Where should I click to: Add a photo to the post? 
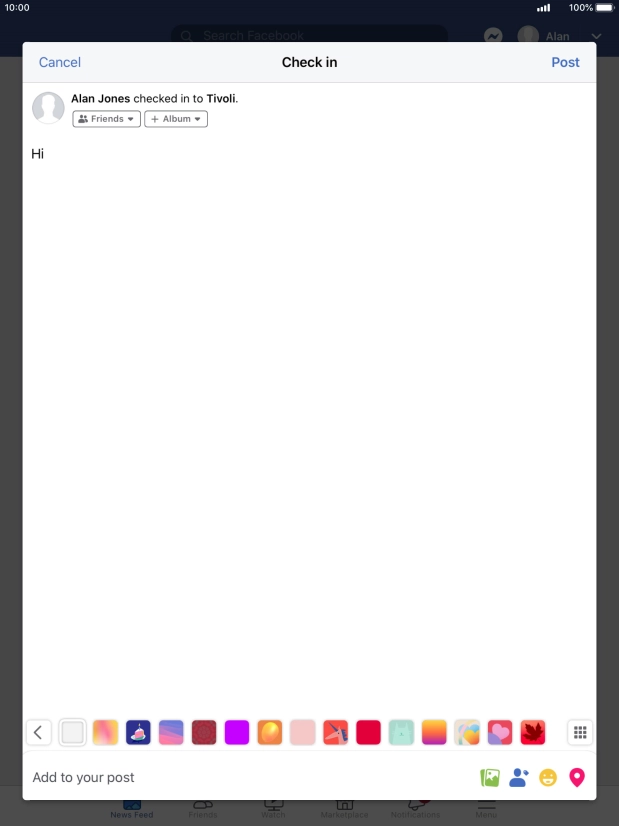click(x=490, y=777)
